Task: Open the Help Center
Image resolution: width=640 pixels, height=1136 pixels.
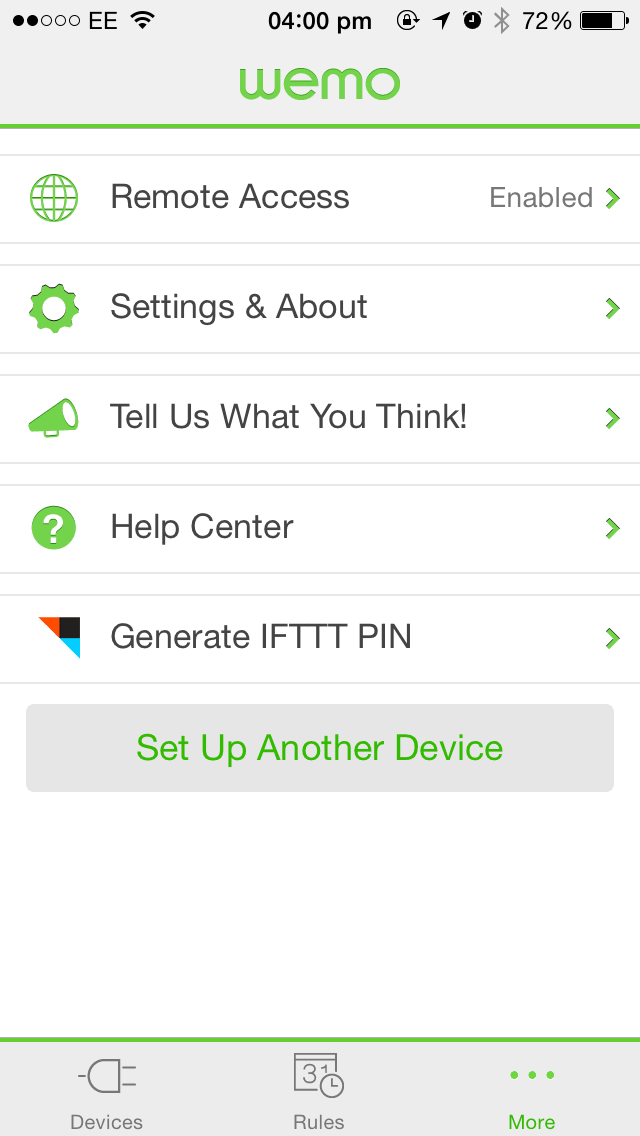Action: coord(320,528)
